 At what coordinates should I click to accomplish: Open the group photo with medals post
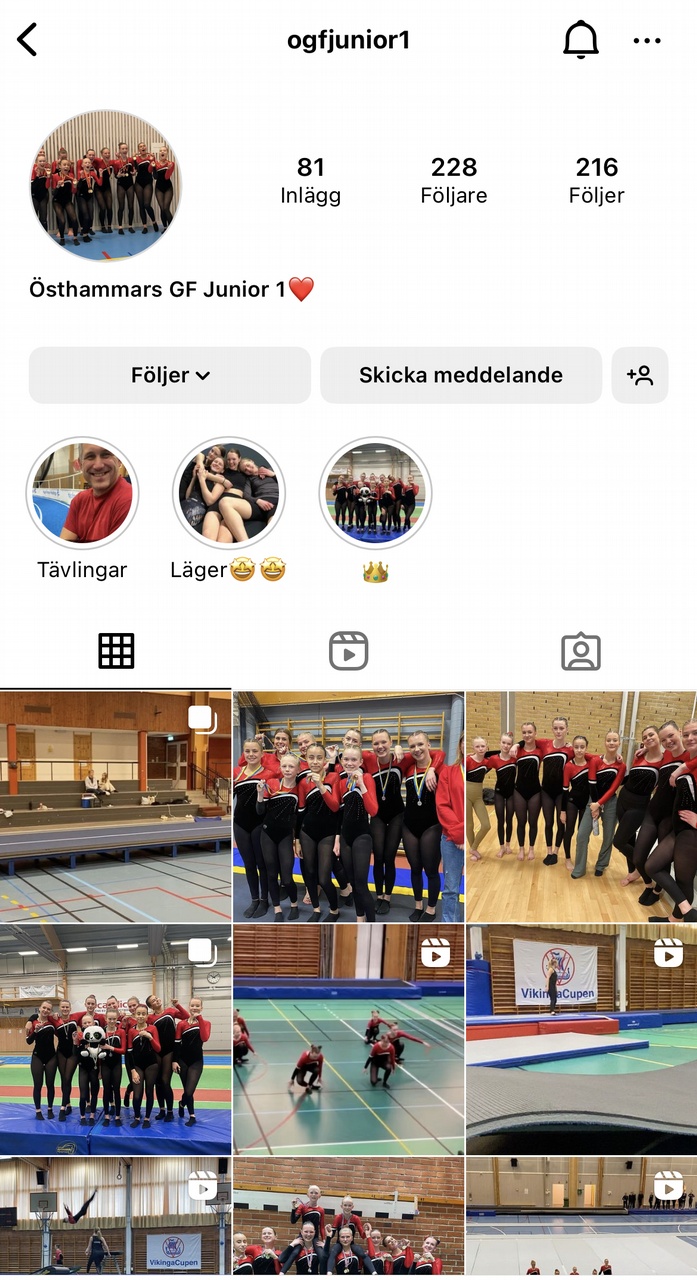[348, 805]
